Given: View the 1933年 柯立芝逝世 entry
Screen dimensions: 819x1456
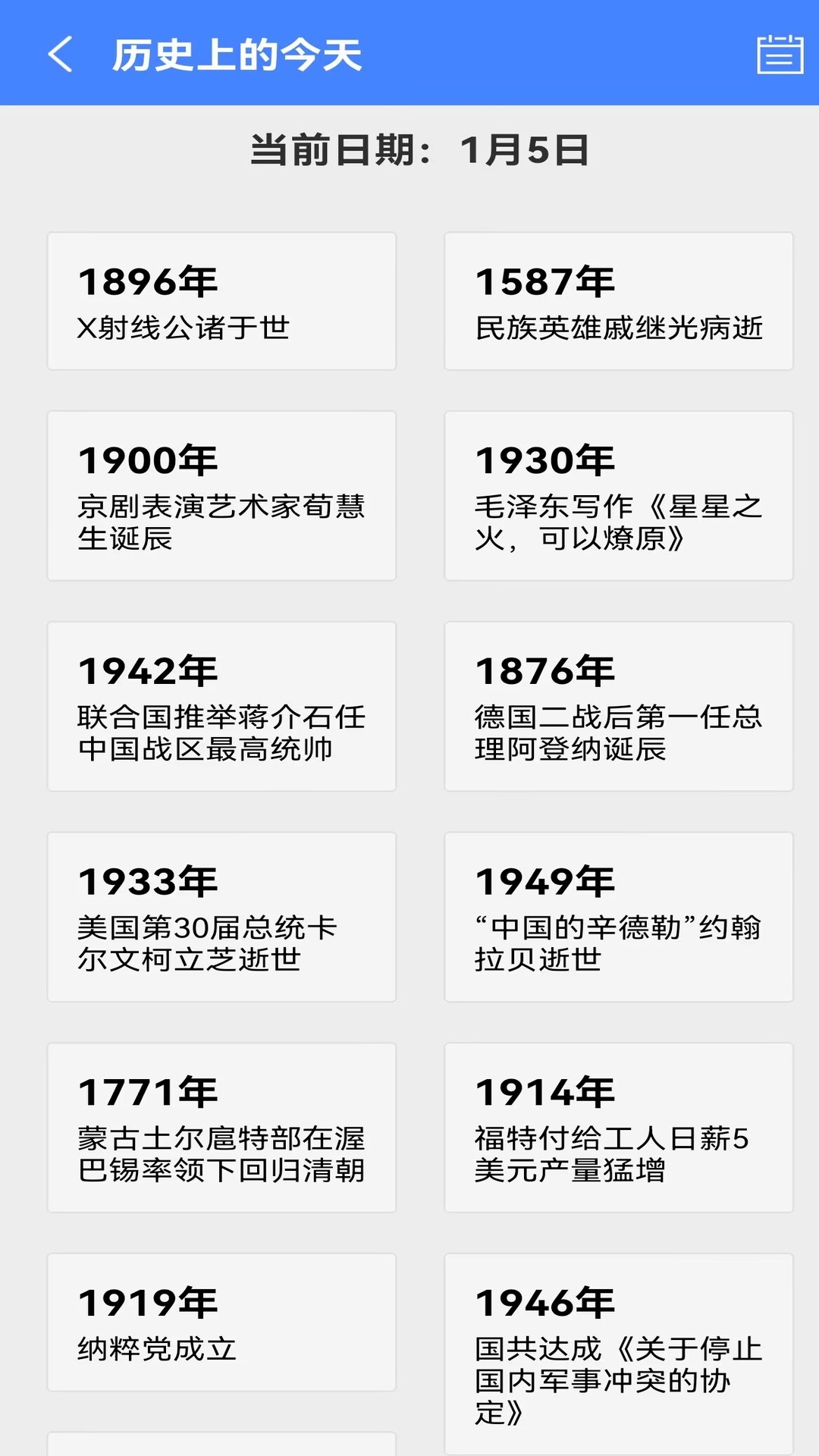Looking at the screenshot, I should (x=221, y=915).
